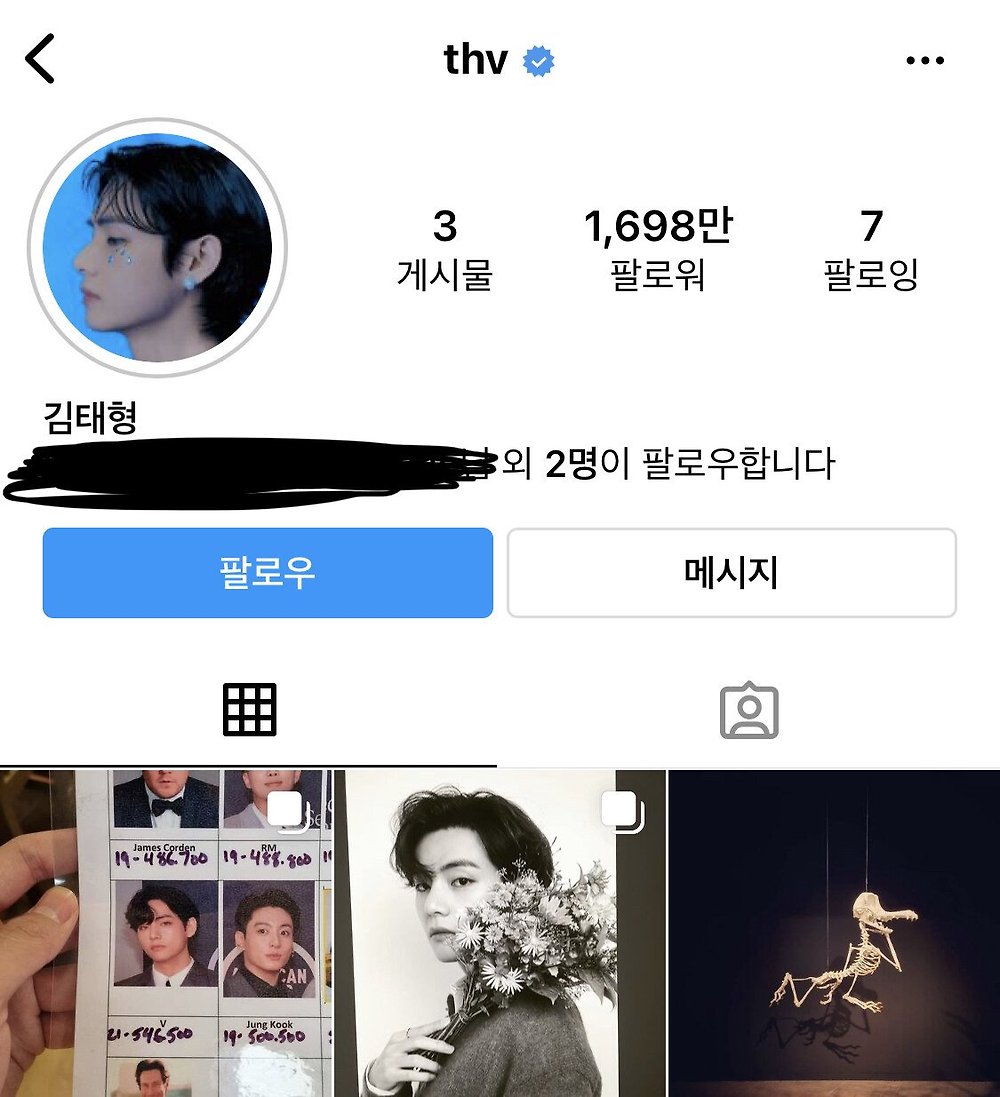Screen dimensions: 1000x1097
Task: View the 1,698만 followers list
Action: click(658, 249)
